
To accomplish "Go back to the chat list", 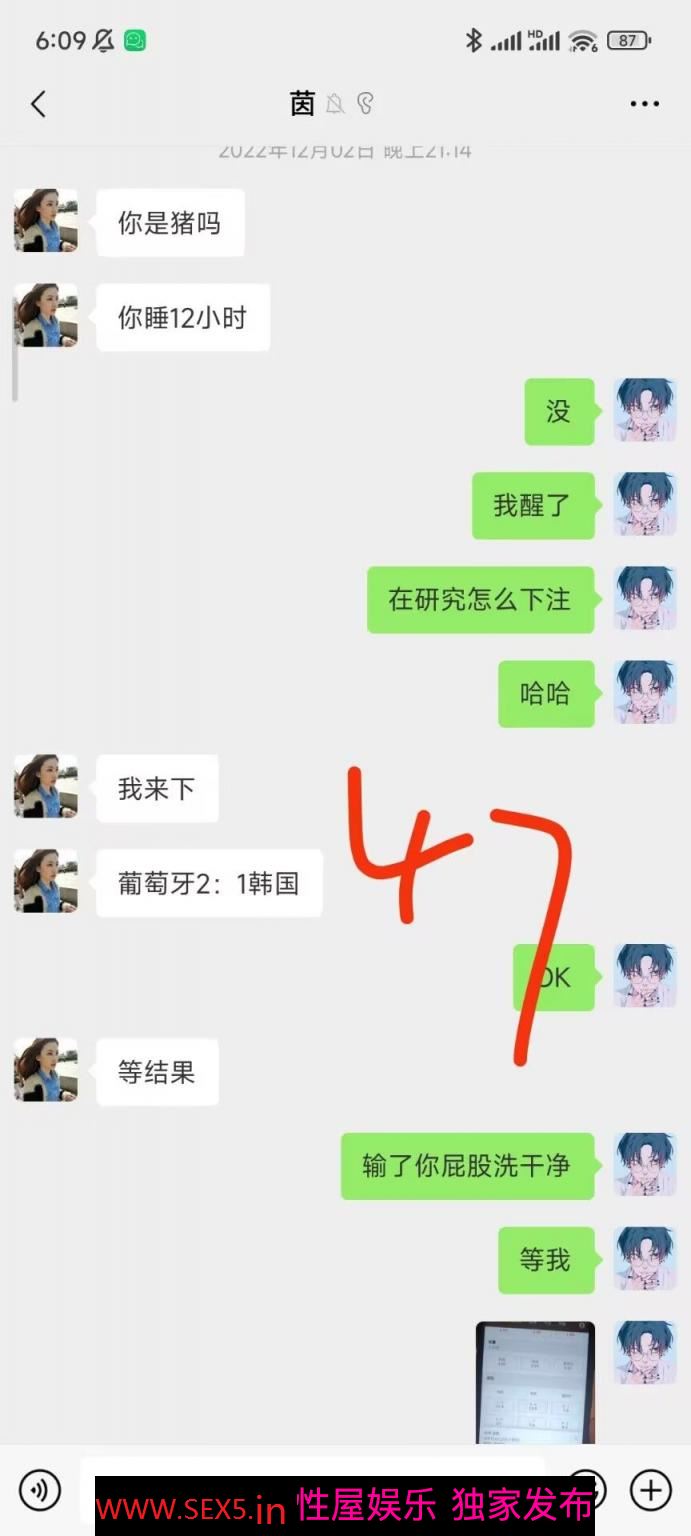I will click(38, 104).
